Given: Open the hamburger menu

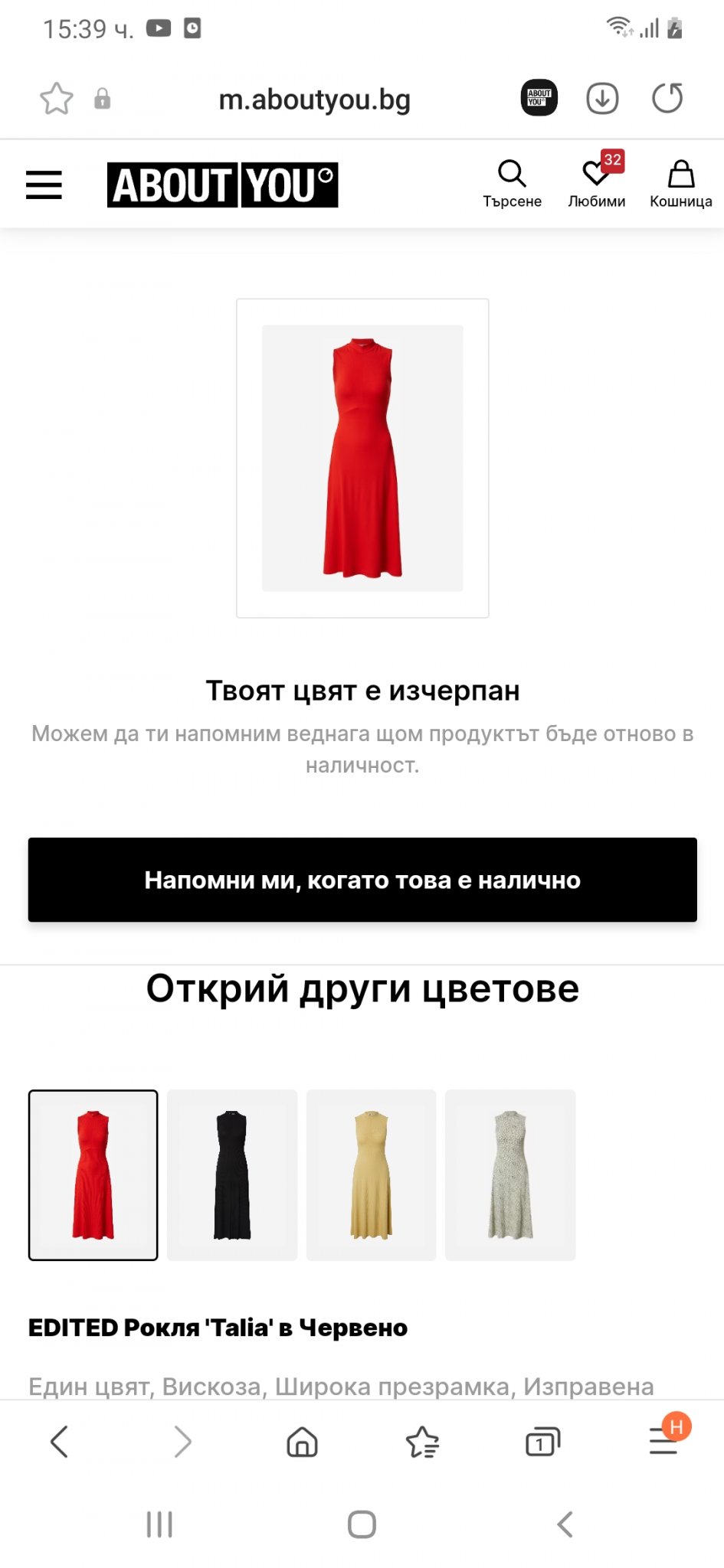Looking at the screenshot, I should click(x=44, y=185).
